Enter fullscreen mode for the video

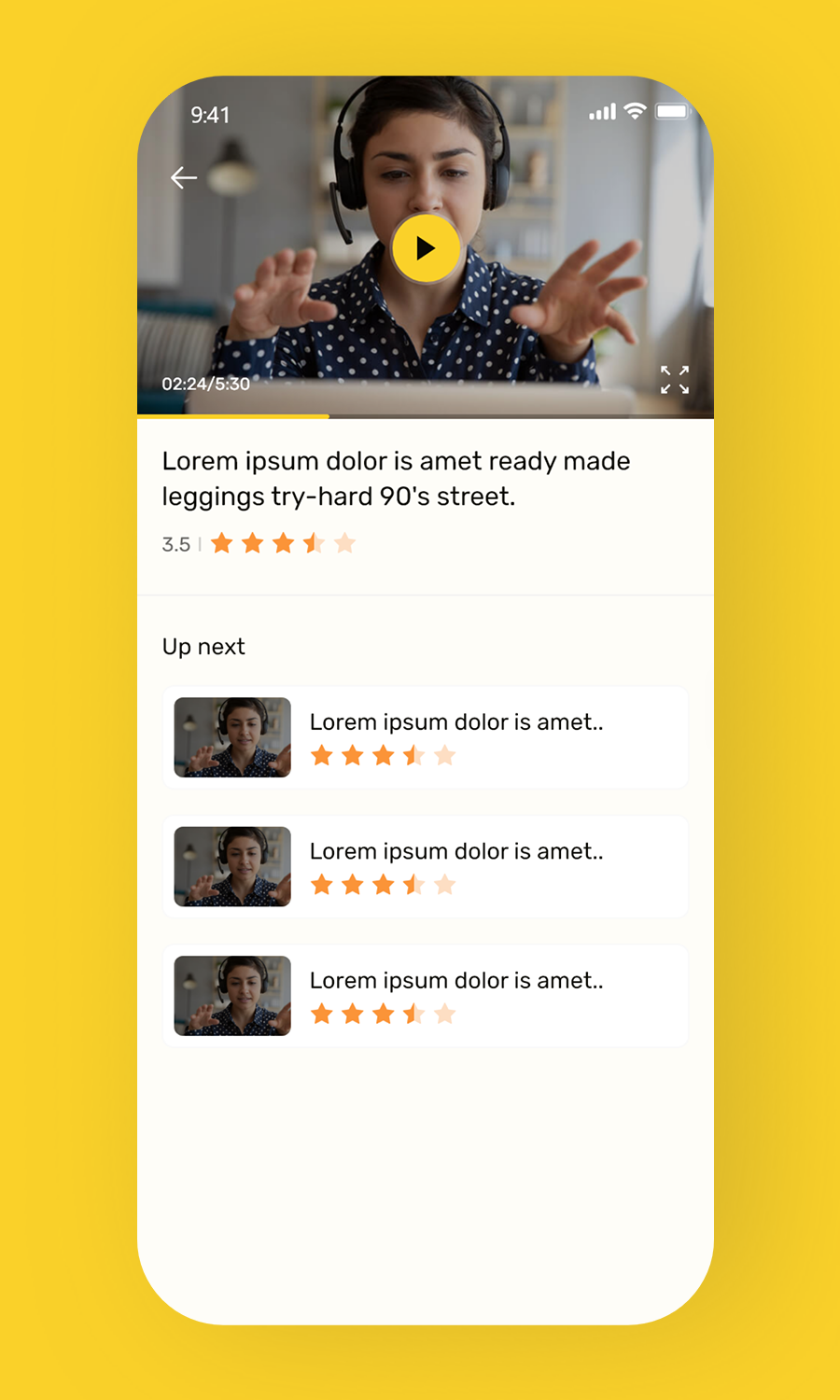675,380
